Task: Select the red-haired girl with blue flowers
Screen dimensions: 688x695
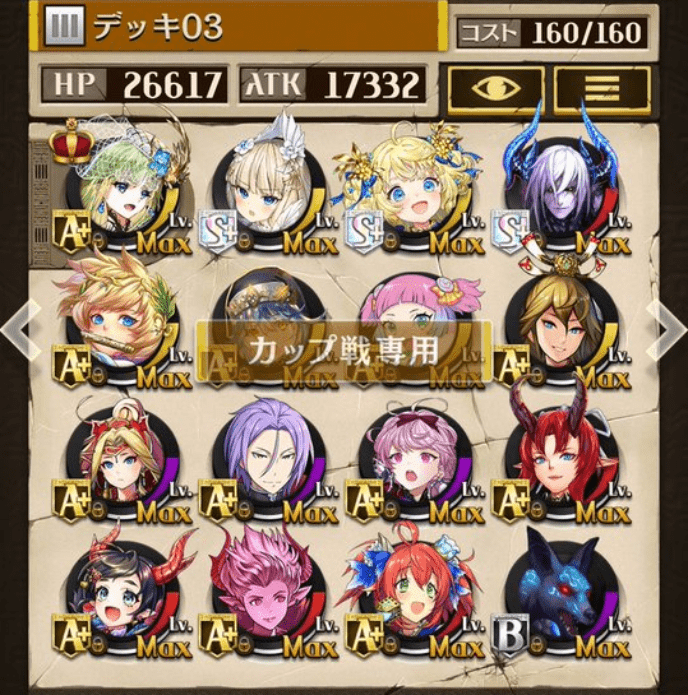Action: [408, 592]
